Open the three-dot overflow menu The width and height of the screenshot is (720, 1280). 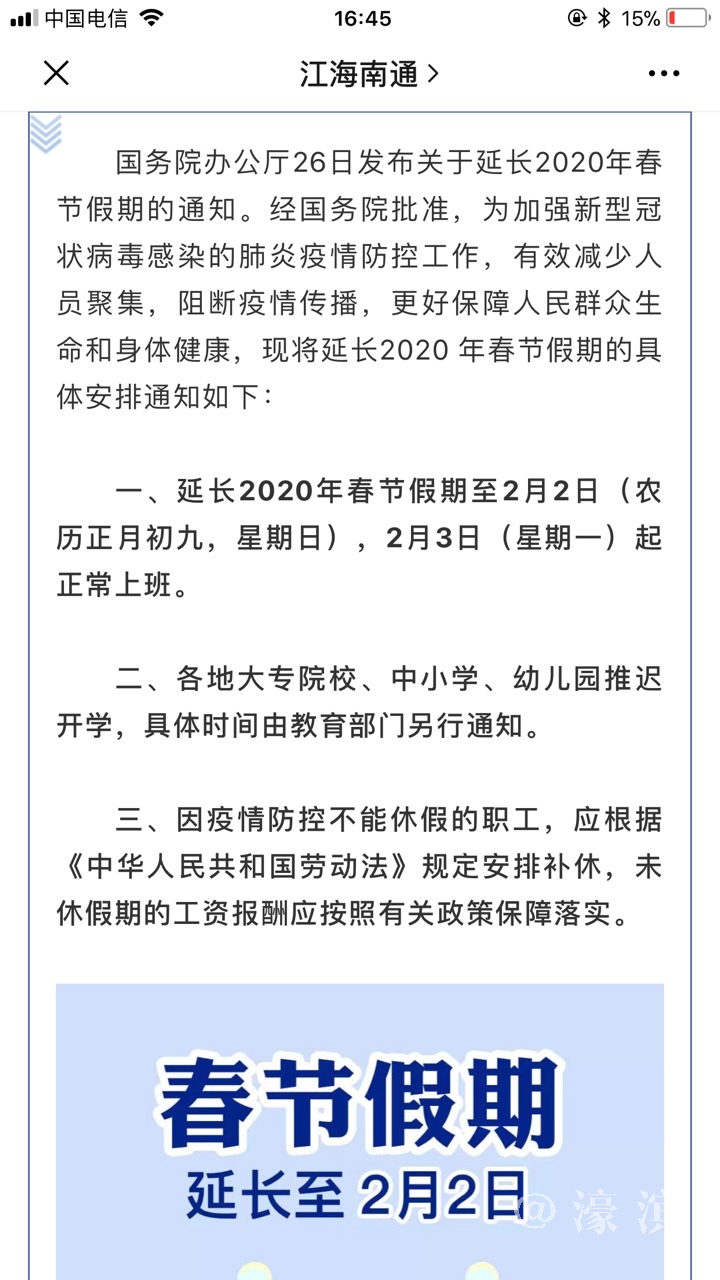tap(663, 73)
